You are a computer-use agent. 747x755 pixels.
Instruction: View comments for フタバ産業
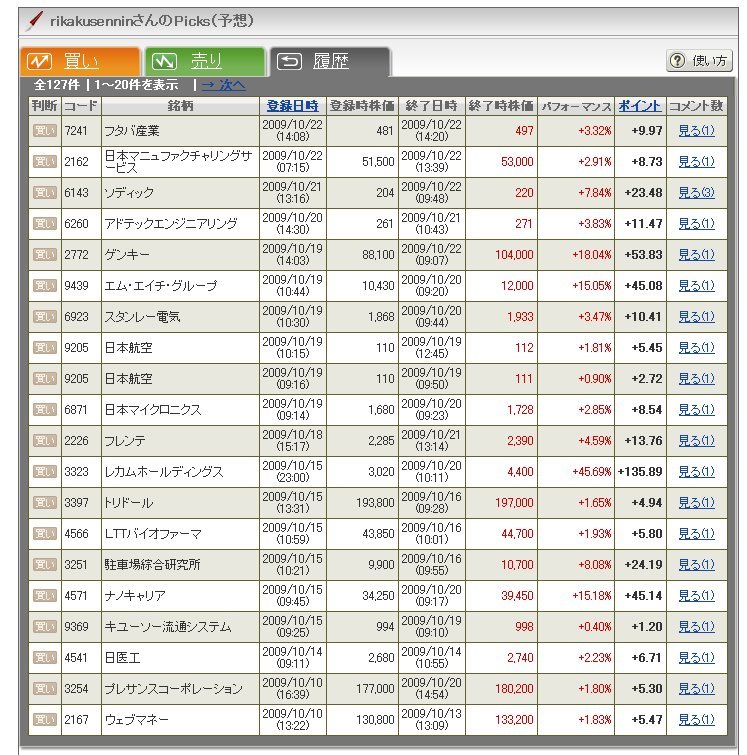coord(696,130)
